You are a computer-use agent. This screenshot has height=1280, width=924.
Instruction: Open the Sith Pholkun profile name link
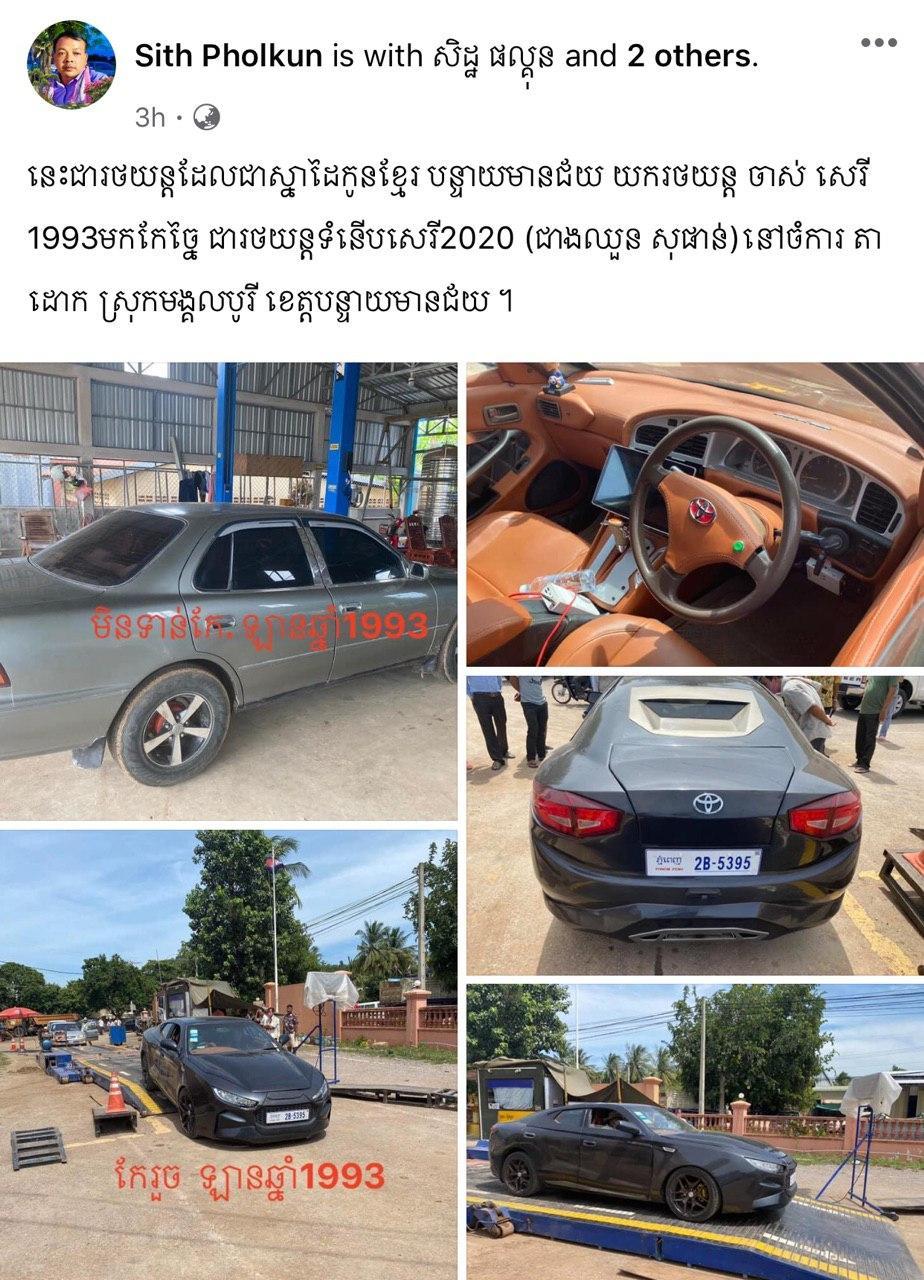coord(228,57)
